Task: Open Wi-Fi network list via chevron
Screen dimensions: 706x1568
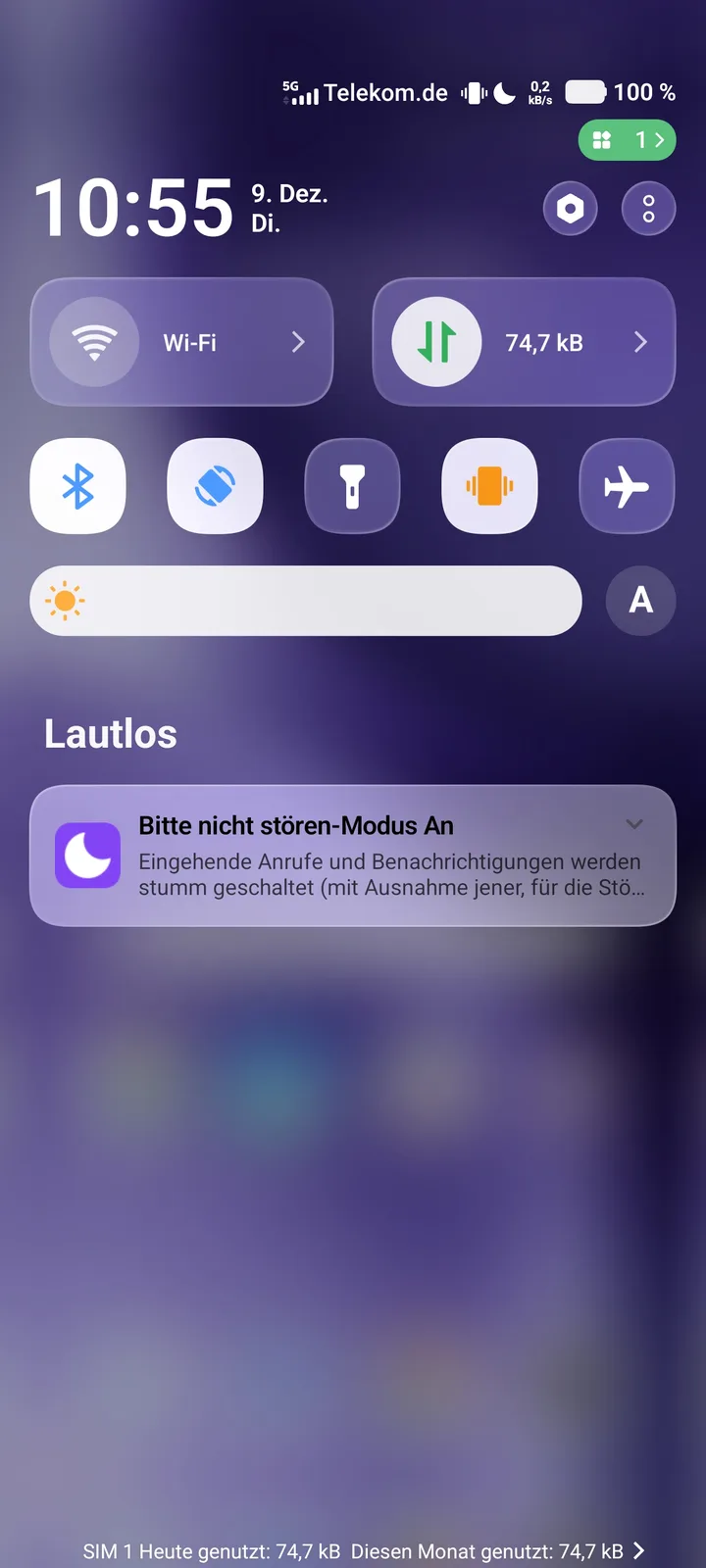Action: click(298, 342)
